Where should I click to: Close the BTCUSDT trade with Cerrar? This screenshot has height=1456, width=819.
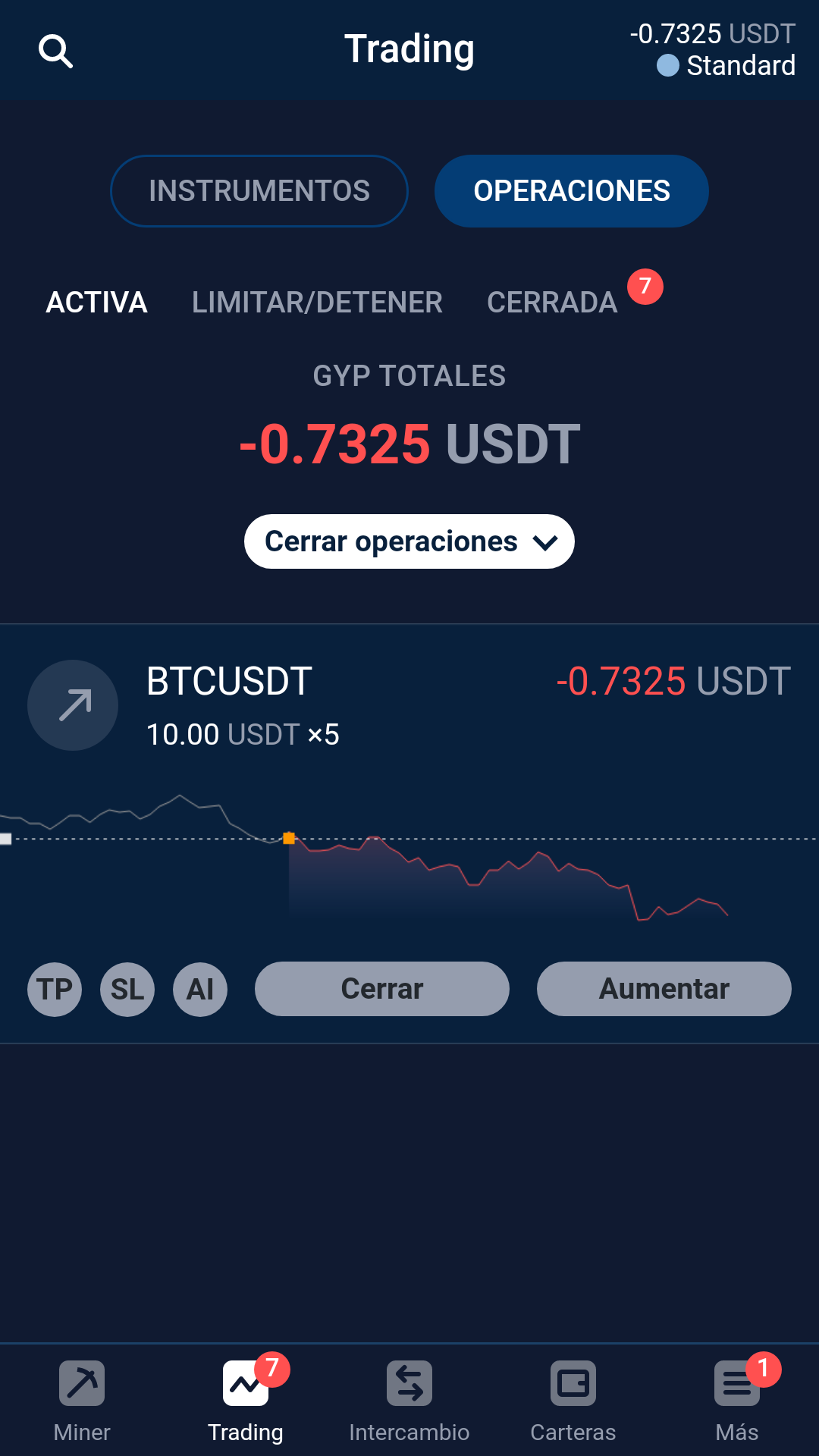click(x=382, y=989)
